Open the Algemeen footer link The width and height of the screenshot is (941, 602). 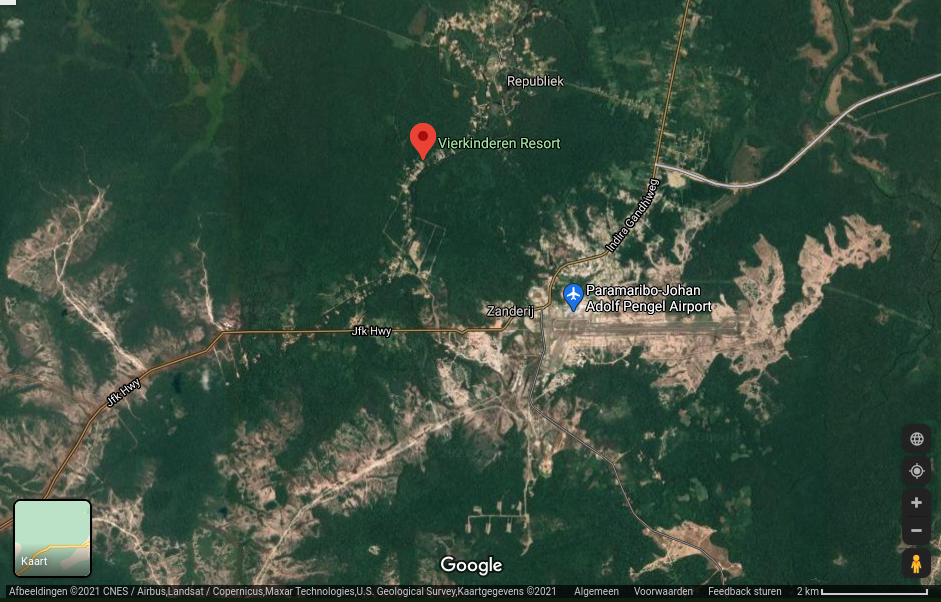click(596, 592)
